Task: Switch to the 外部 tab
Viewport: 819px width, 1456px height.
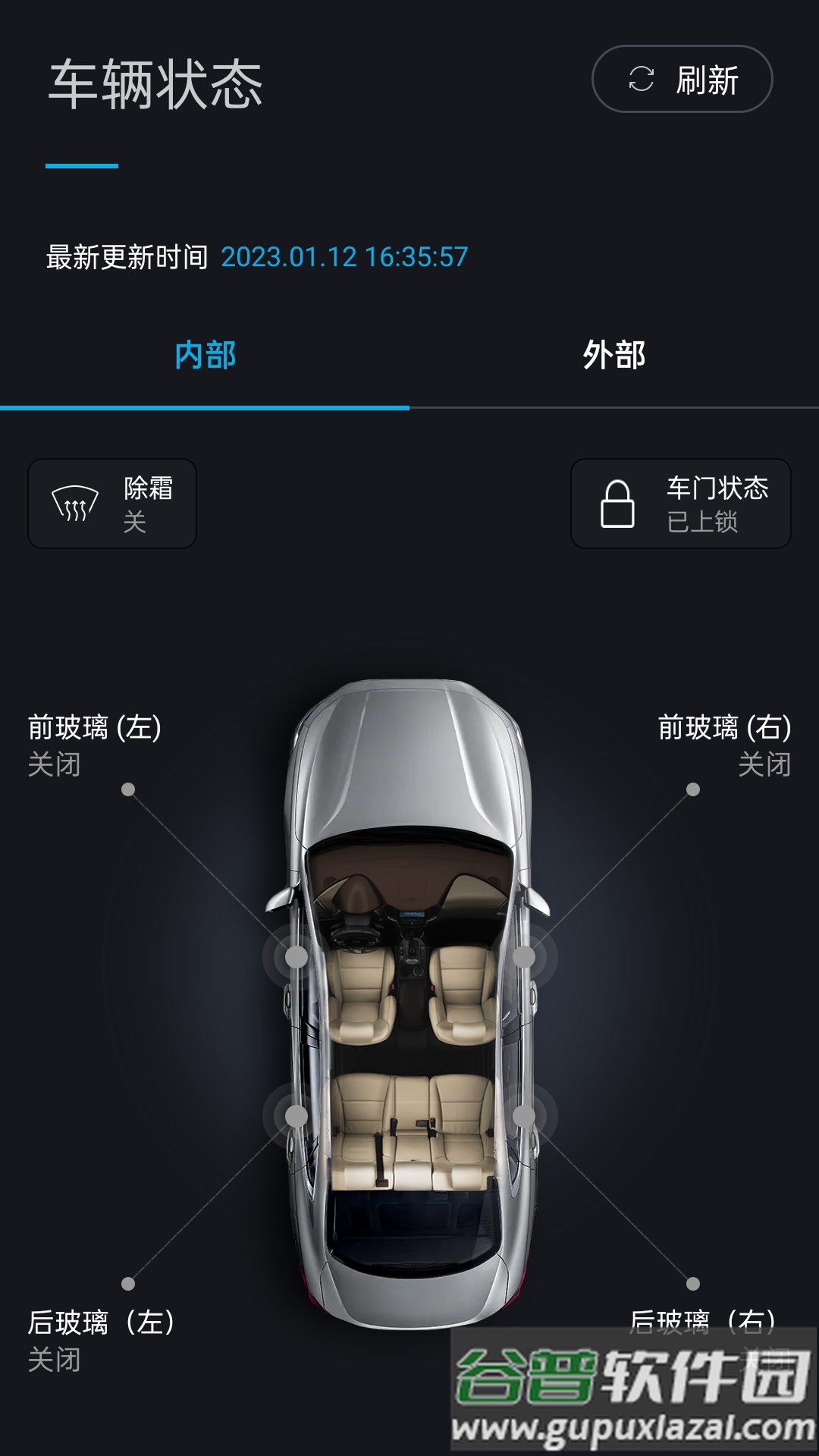Action: click(x=614, y=354)
